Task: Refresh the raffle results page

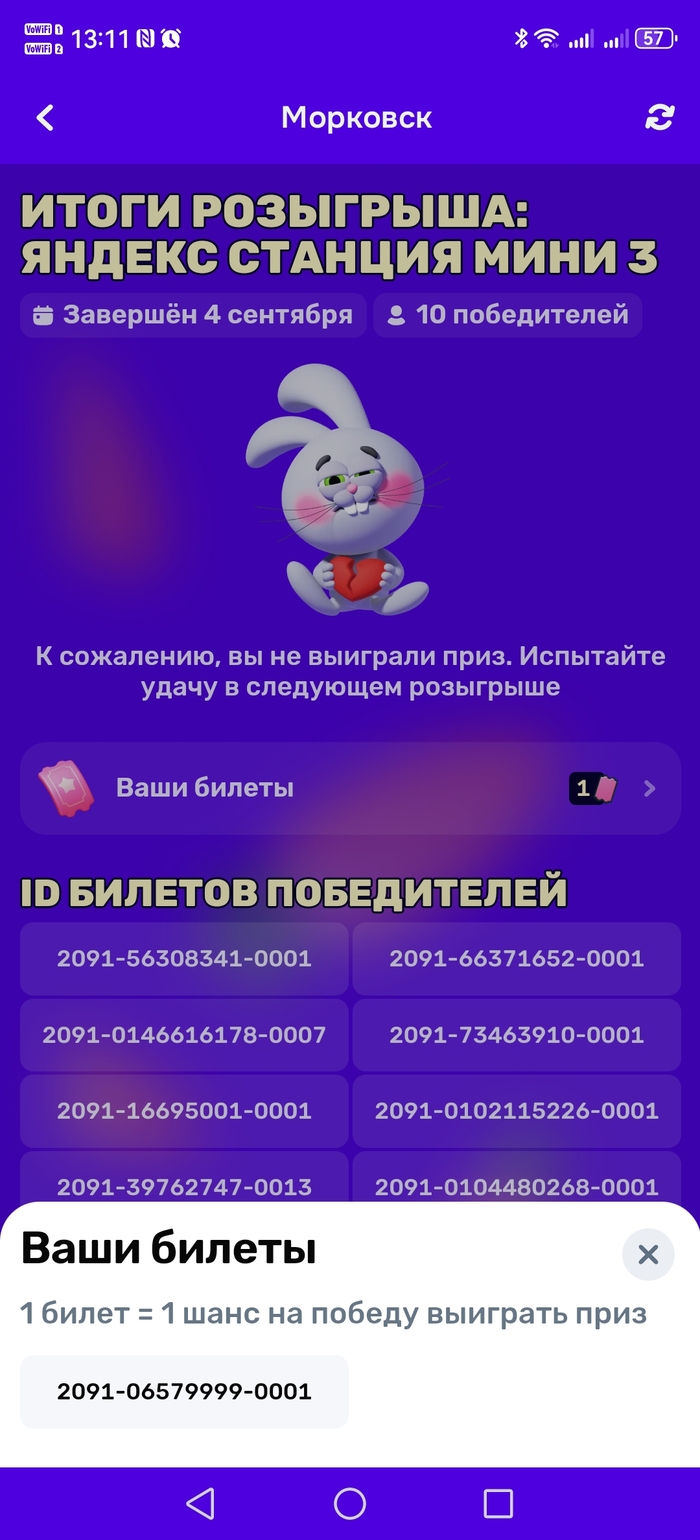Action: coord(659,118)
